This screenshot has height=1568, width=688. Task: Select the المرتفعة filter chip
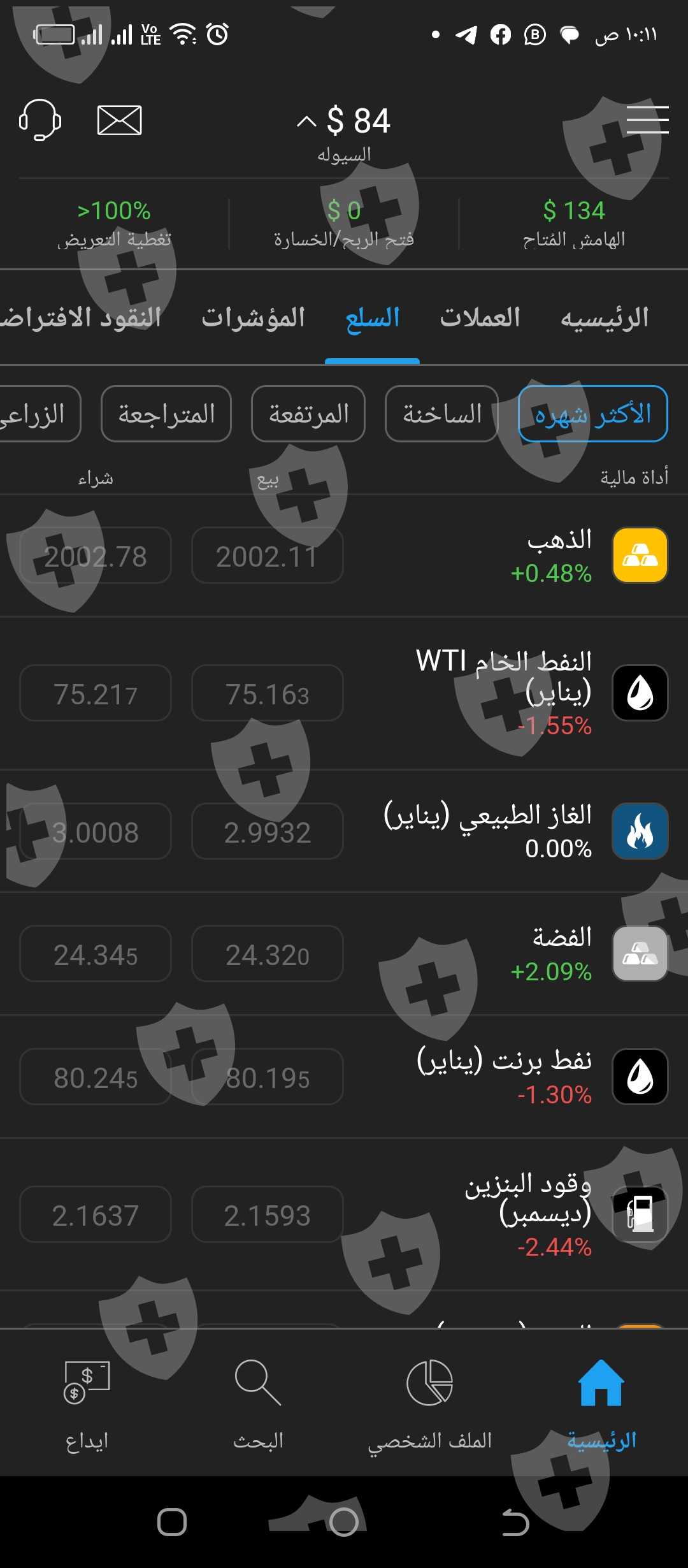point(308,414)
